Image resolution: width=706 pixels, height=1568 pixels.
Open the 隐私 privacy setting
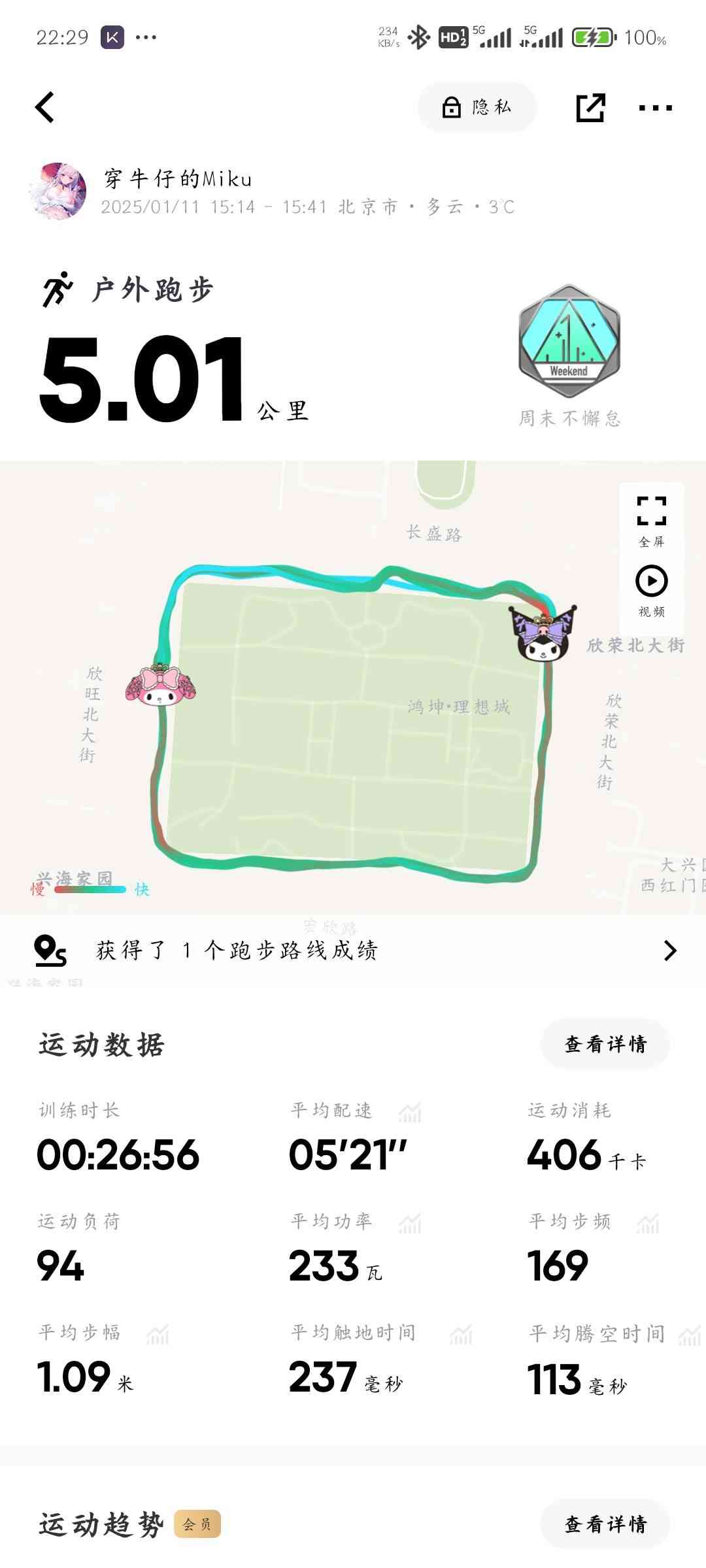point(477,107)
